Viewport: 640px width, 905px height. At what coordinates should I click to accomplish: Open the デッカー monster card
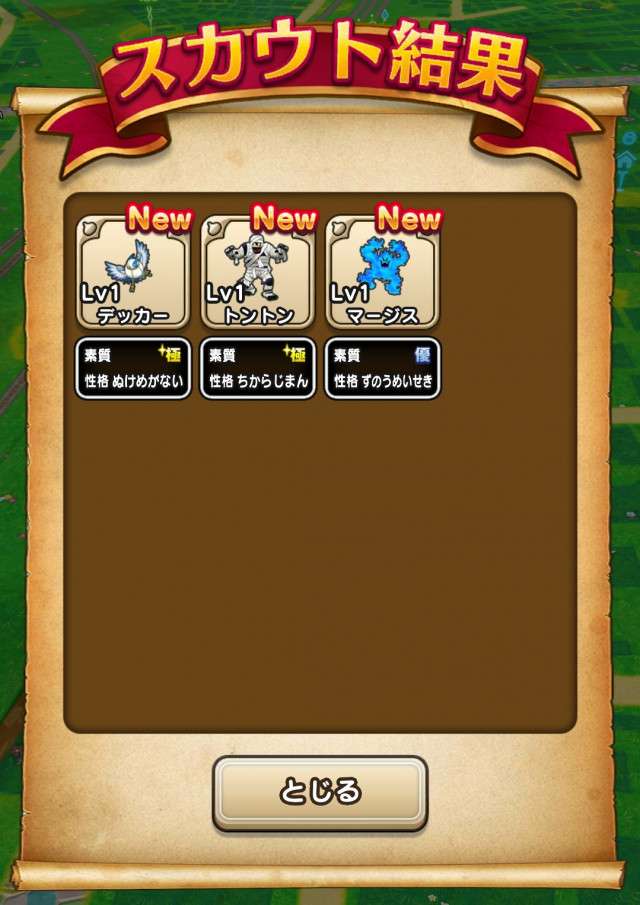click(x=132, y=273)
